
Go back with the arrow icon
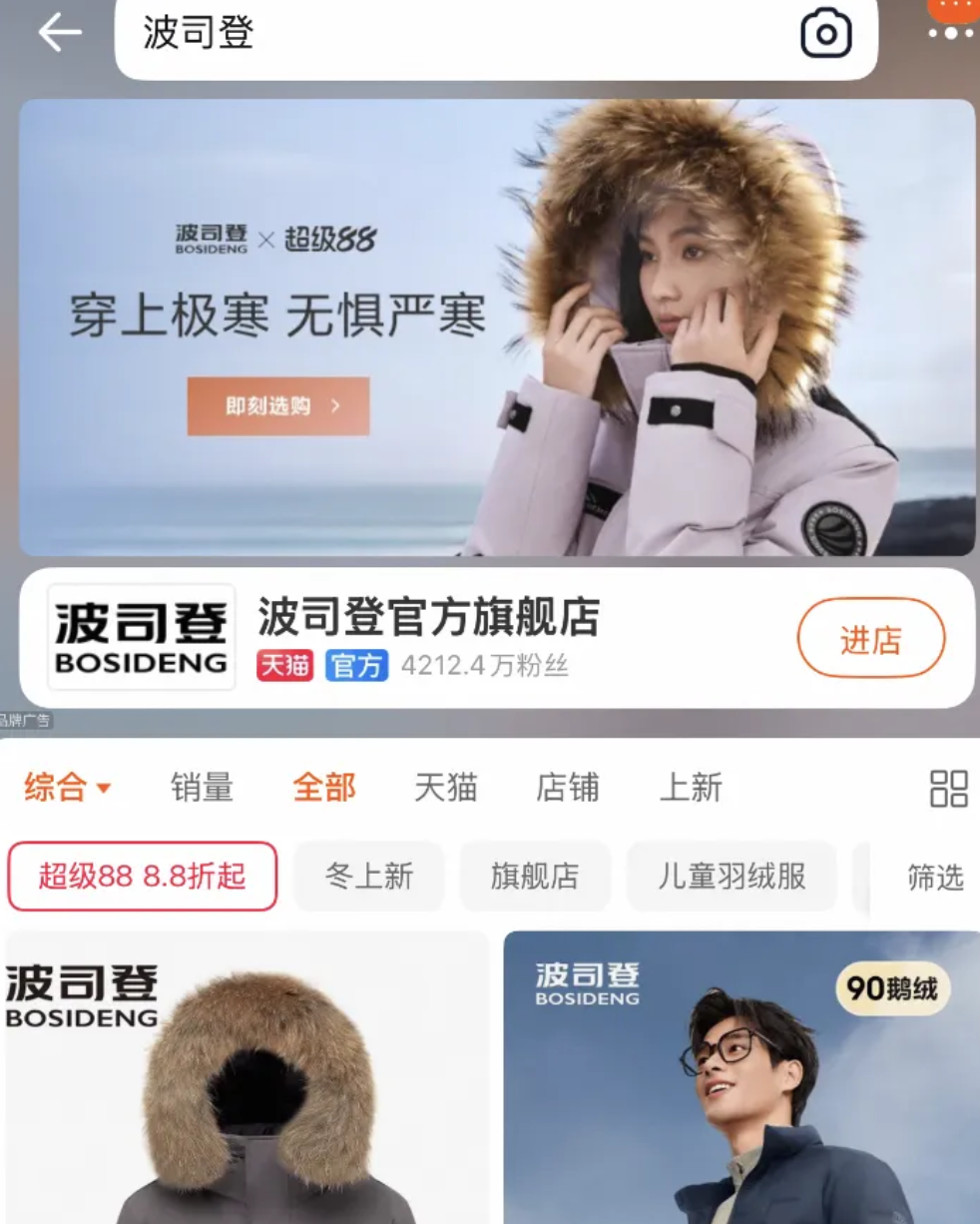coord(59,33)
